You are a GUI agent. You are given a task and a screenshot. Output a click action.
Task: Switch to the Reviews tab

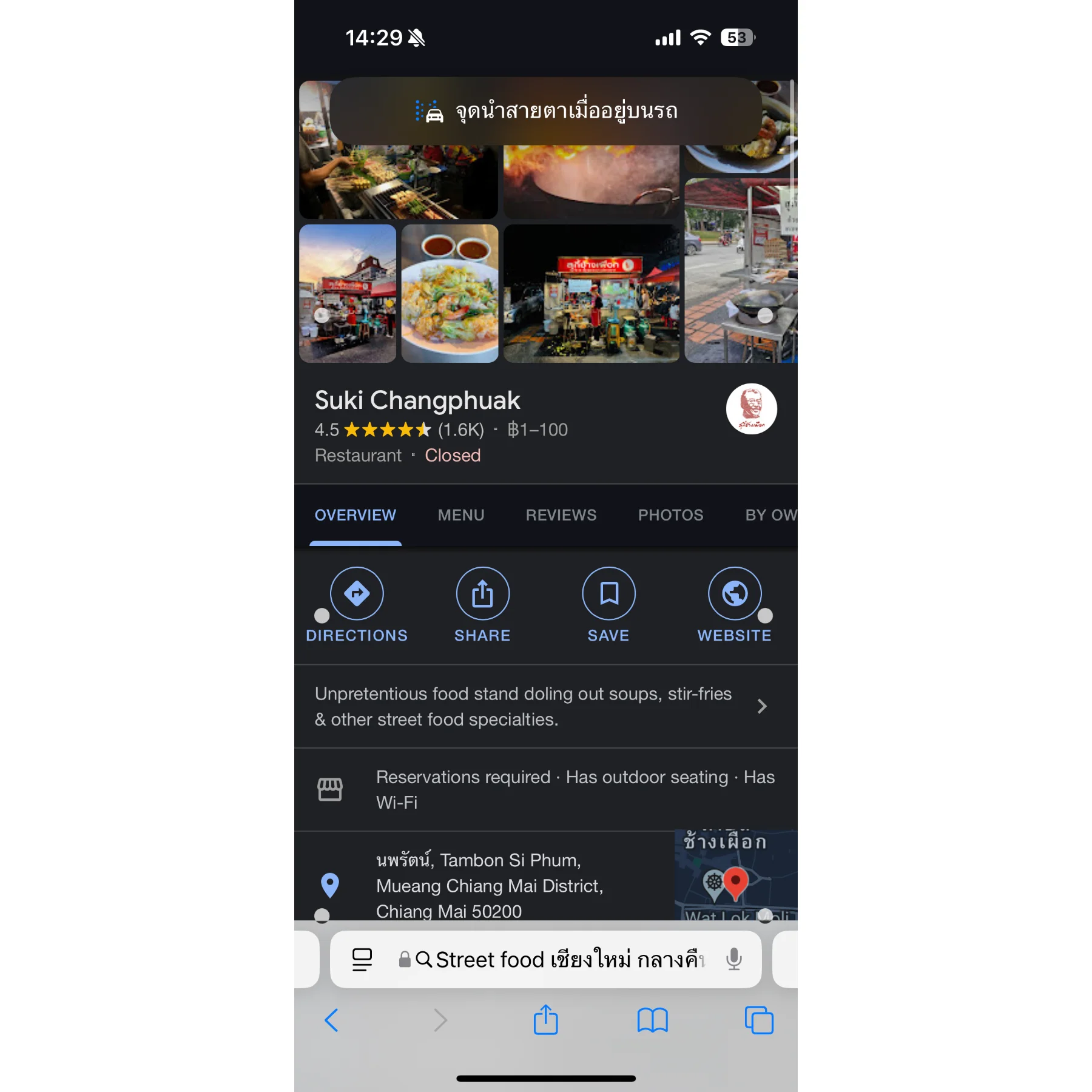click(x=561, y=515)
